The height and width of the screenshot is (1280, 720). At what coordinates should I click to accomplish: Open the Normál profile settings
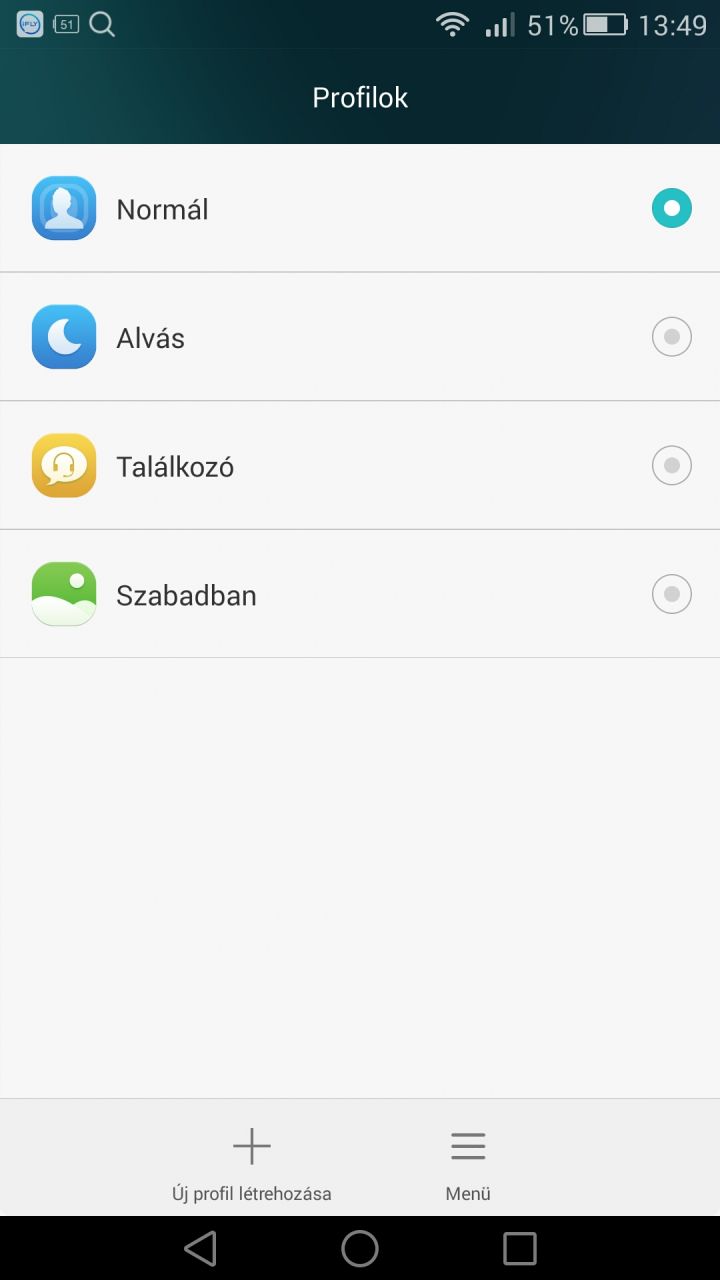point(360,208)
